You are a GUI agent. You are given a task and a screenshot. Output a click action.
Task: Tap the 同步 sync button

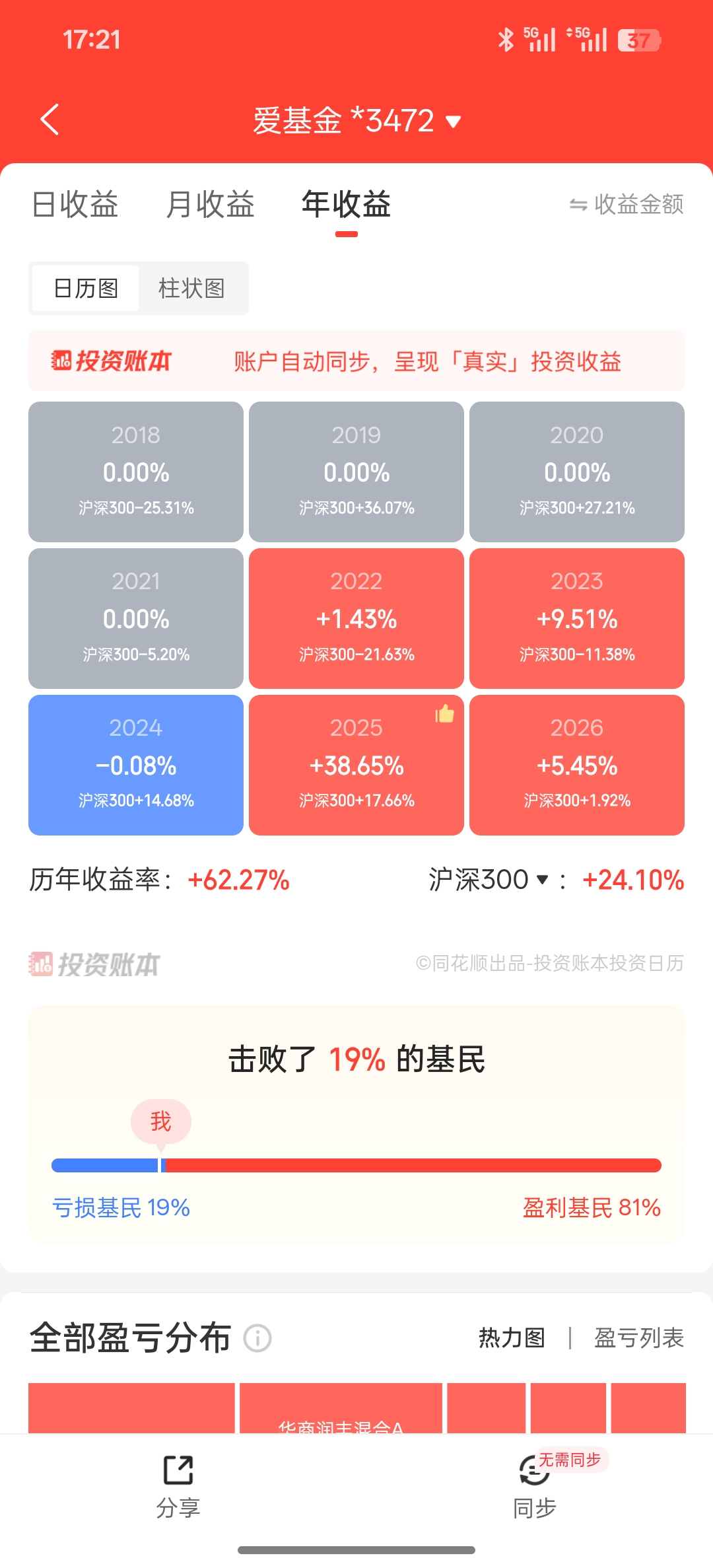click(535, 1483)
